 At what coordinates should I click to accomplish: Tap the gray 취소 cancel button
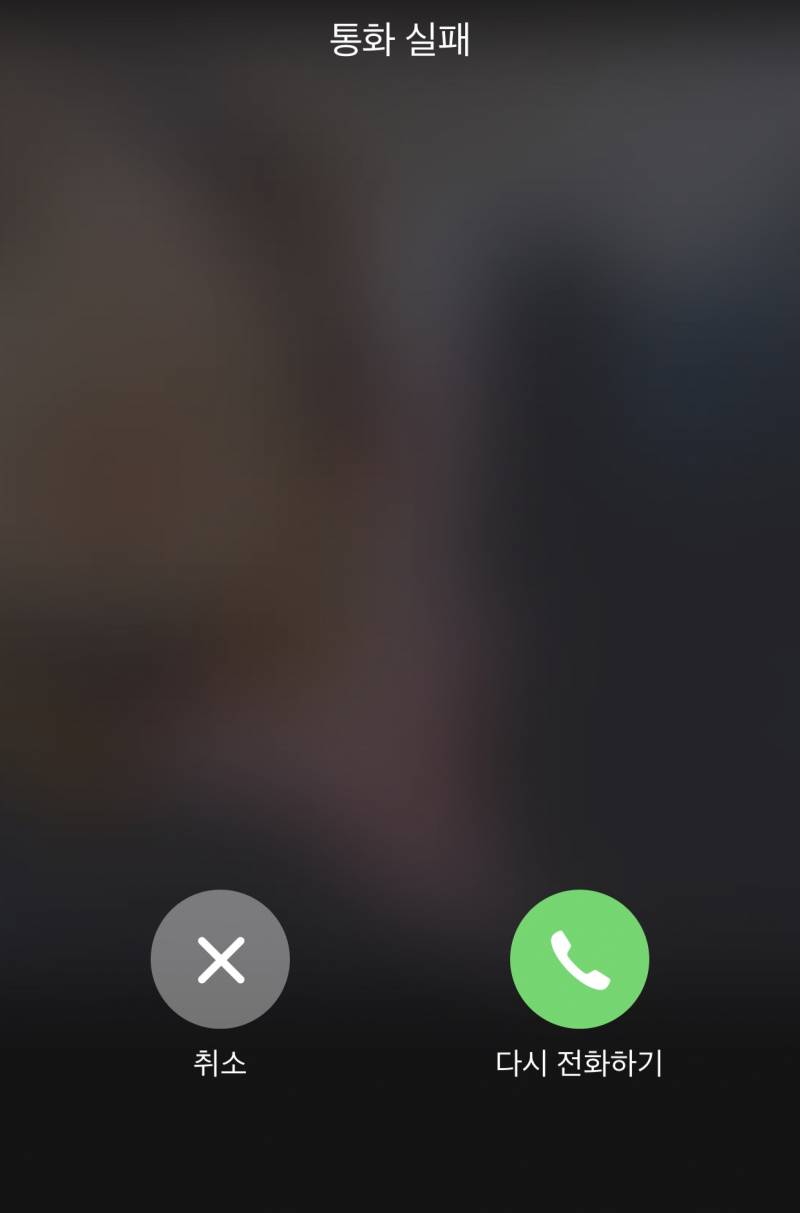click(x=220, y=959)
